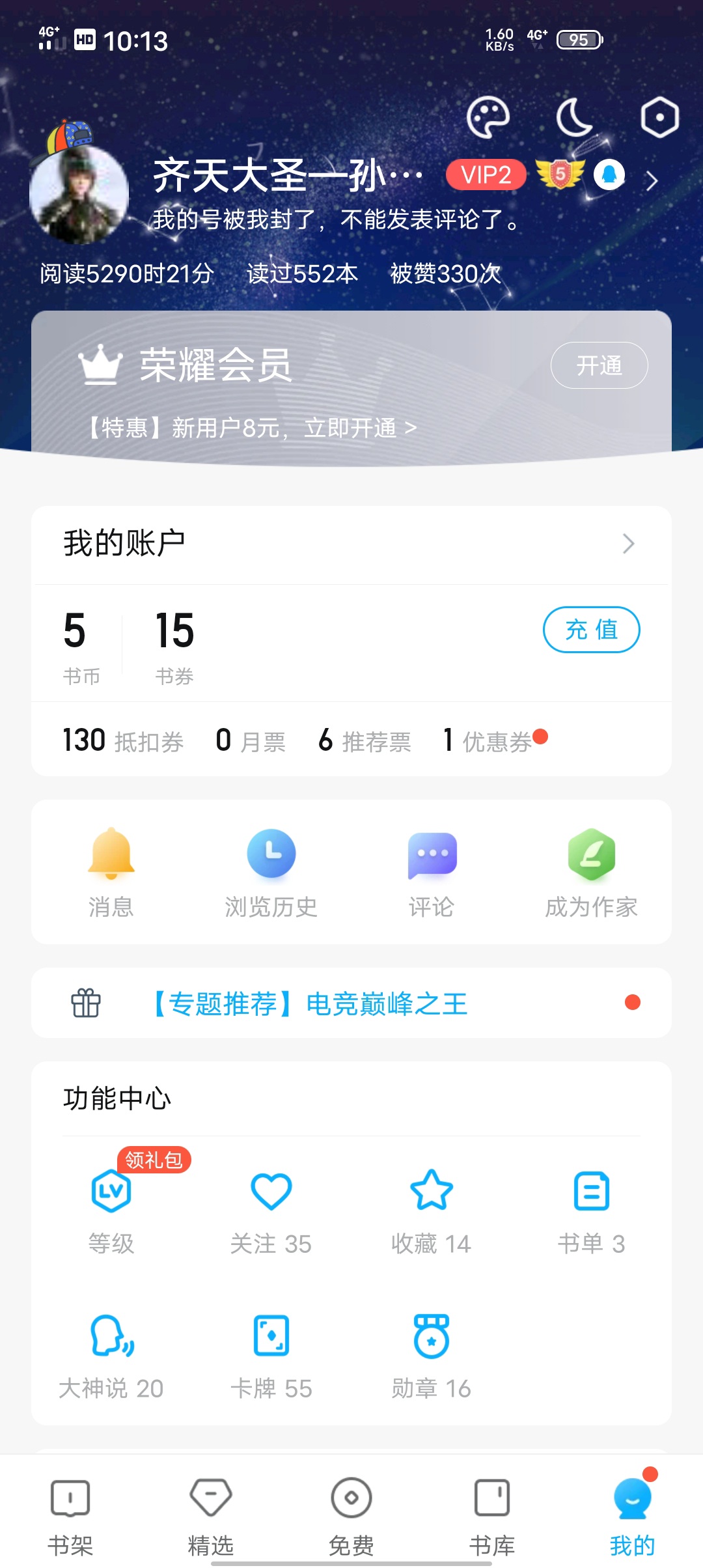Open settings via the hexagon icon
Screen dimensions: 703x1568
[x=659, y=118]
